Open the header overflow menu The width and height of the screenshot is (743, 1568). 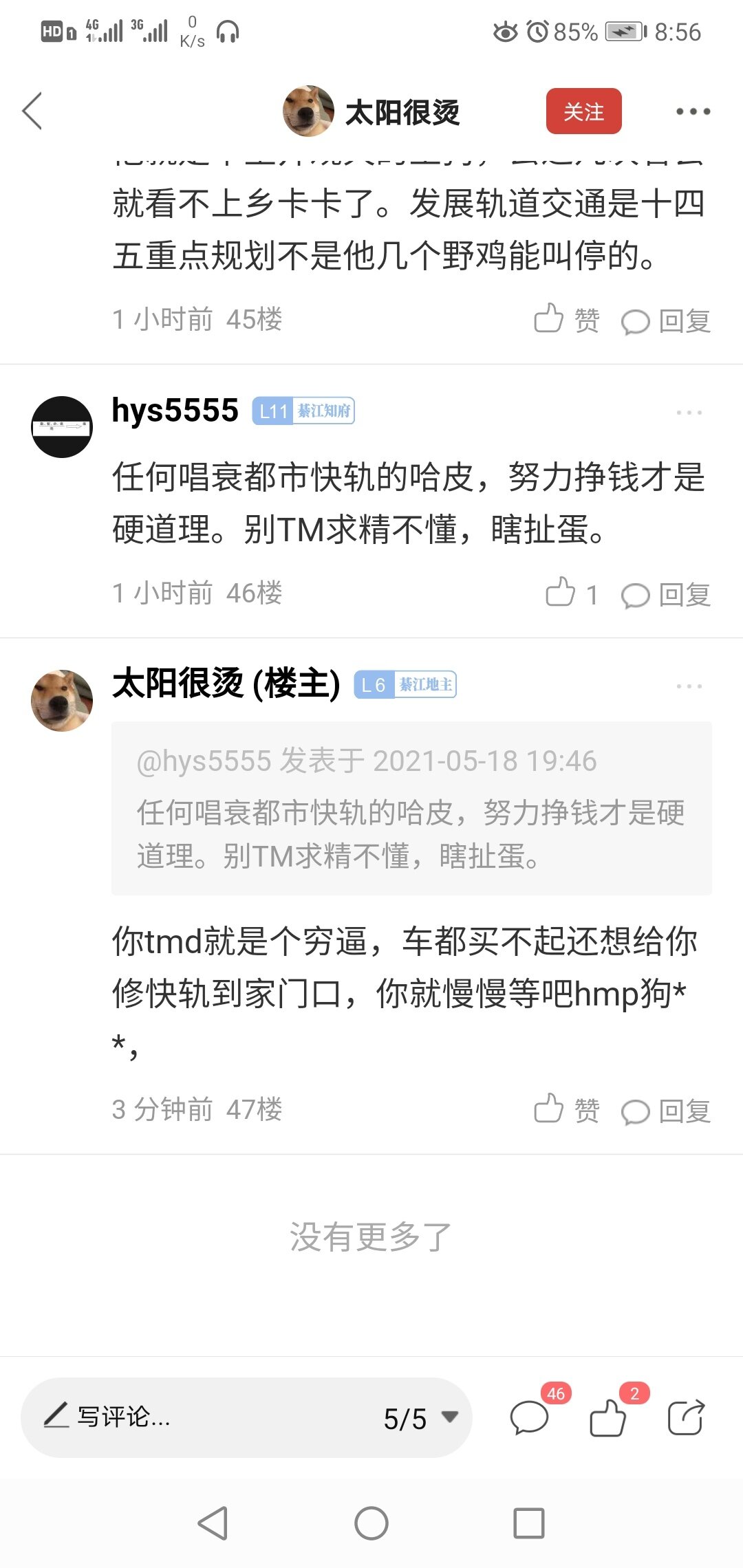click(692, 111)
